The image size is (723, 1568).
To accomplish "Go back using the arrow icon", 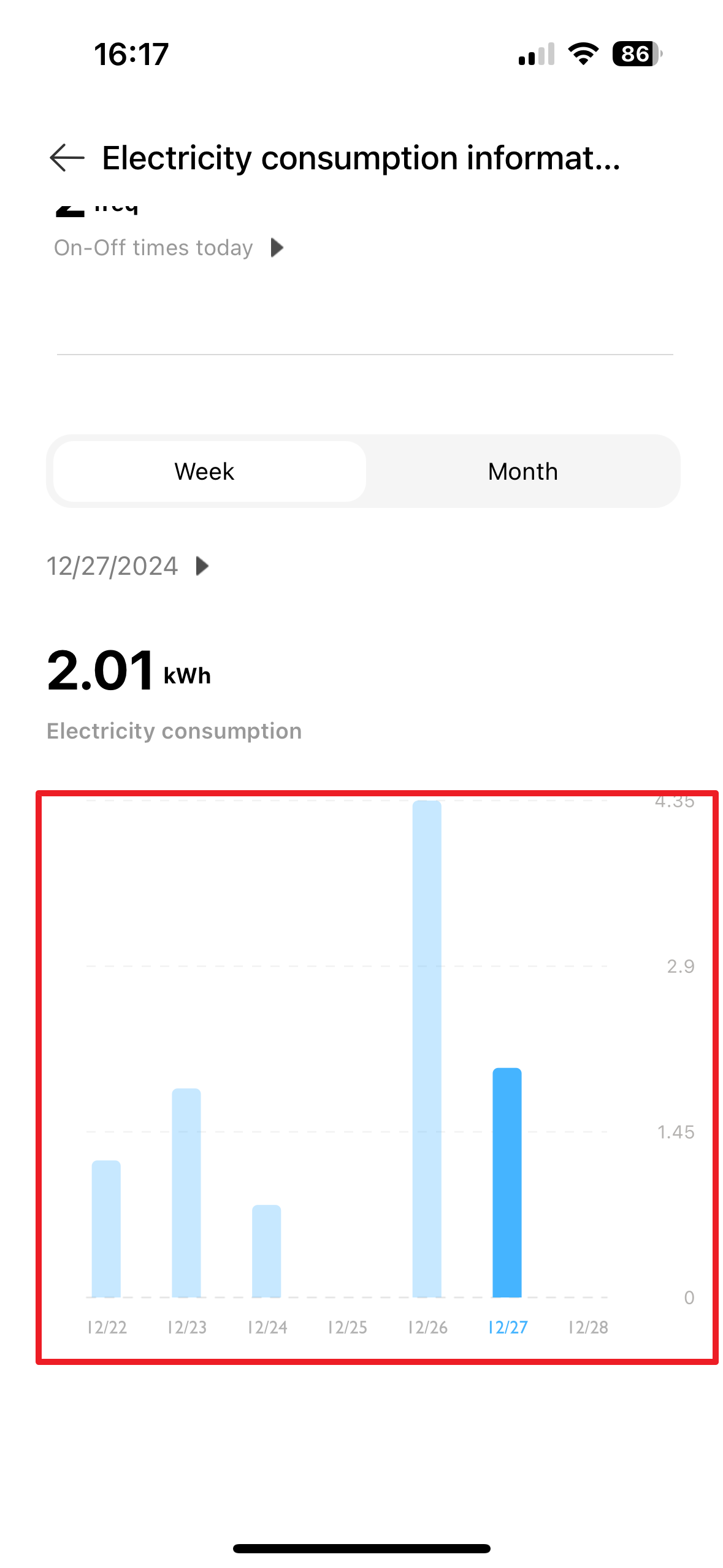I will coord(67,158).
